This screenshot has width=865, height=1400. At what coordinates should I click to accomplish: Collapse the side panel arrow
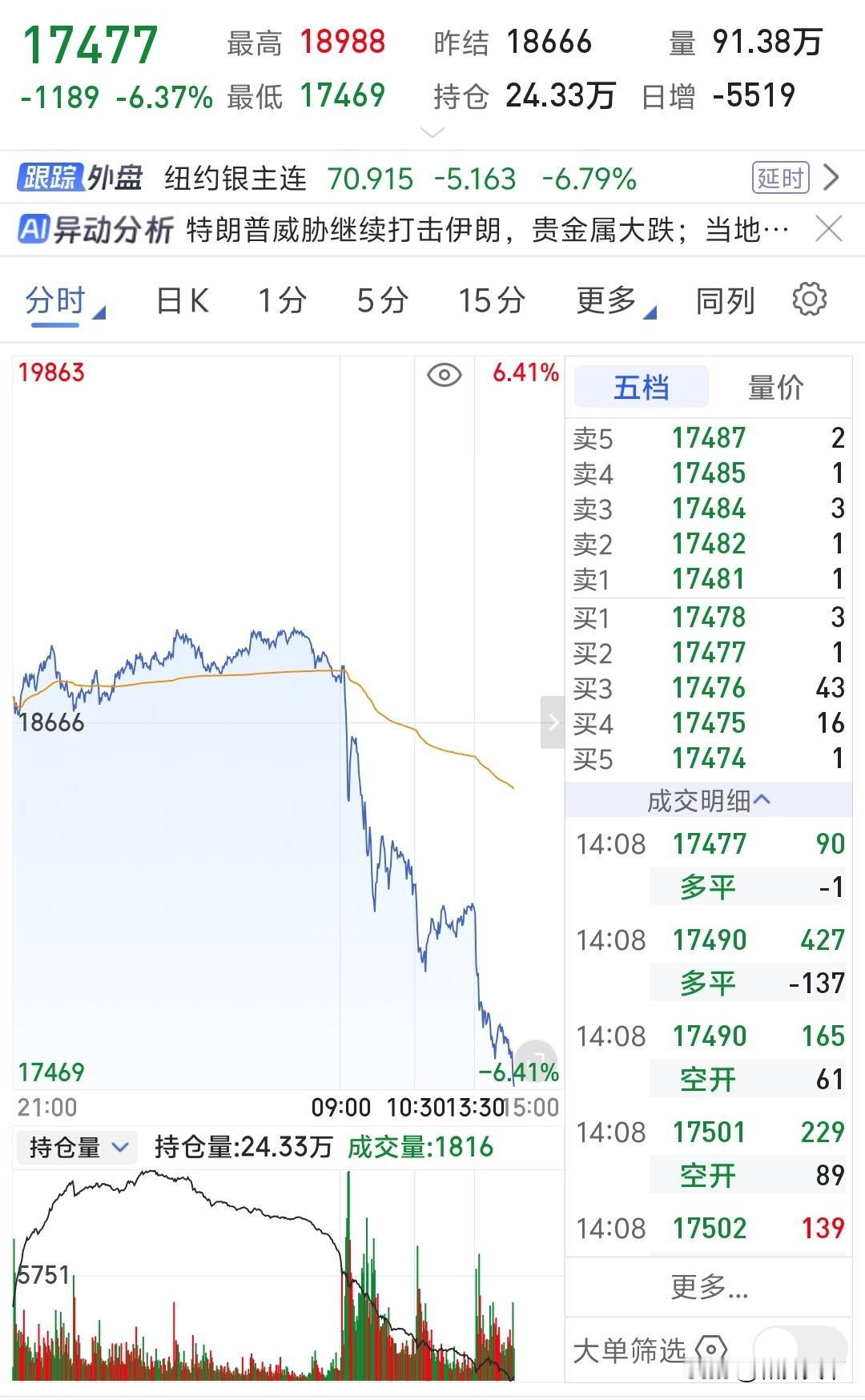click(553, 722)
